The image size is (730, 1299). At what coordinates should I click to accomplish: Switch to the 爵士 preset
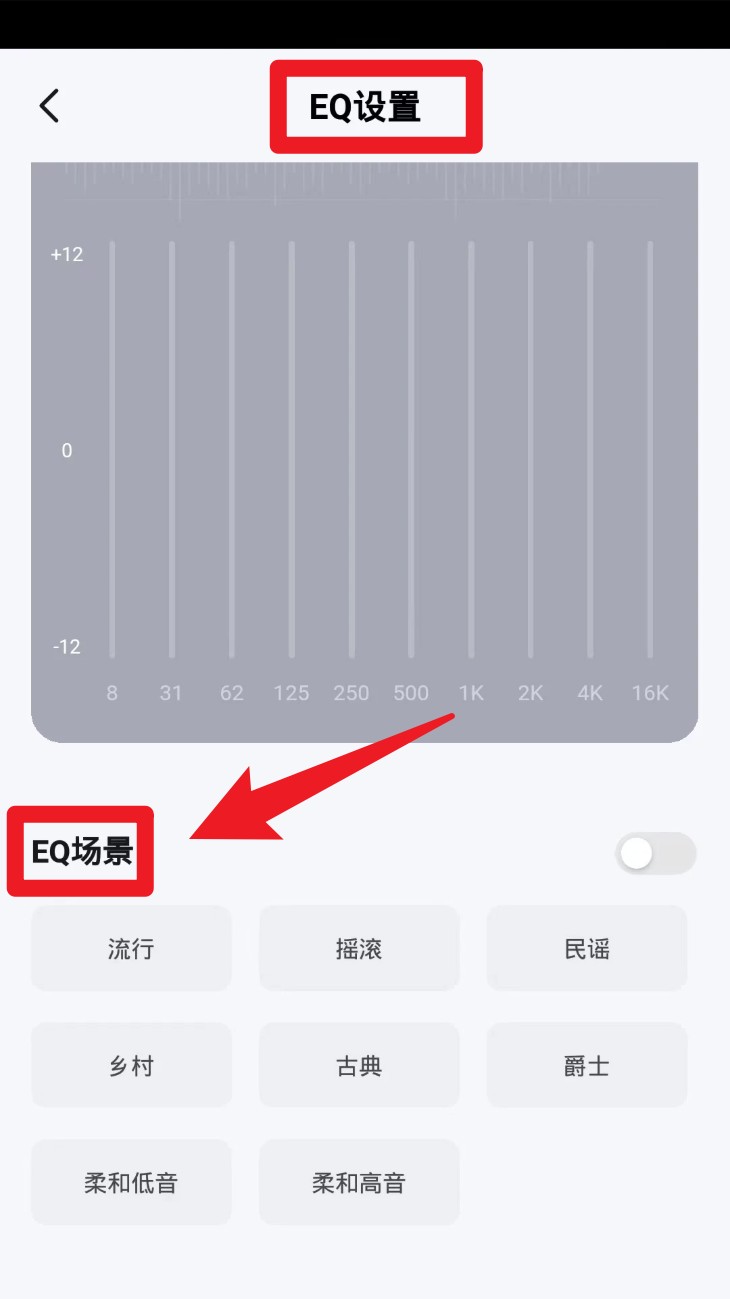pos(587,1066)
